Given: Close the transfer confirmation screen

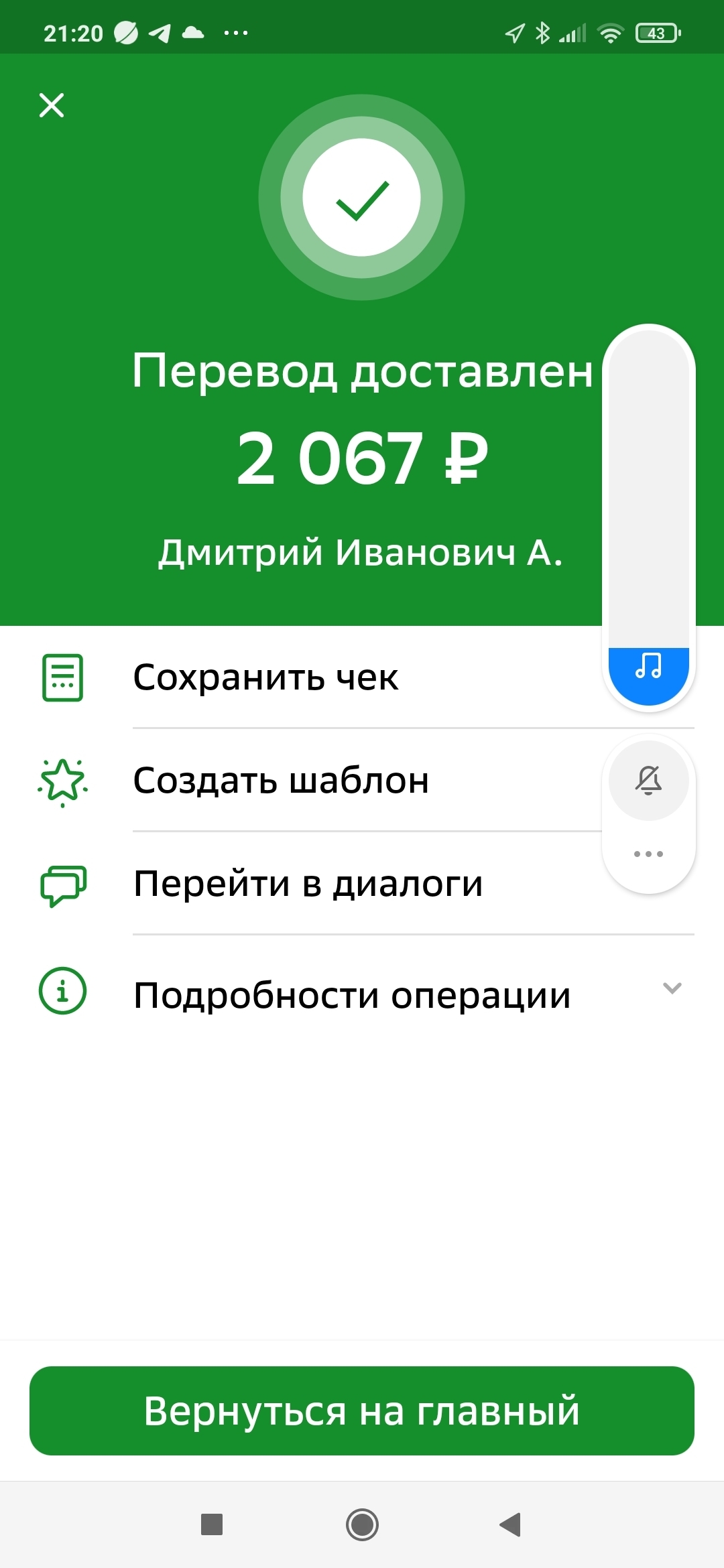Looking at the screenshot, I should pos(52,105).
